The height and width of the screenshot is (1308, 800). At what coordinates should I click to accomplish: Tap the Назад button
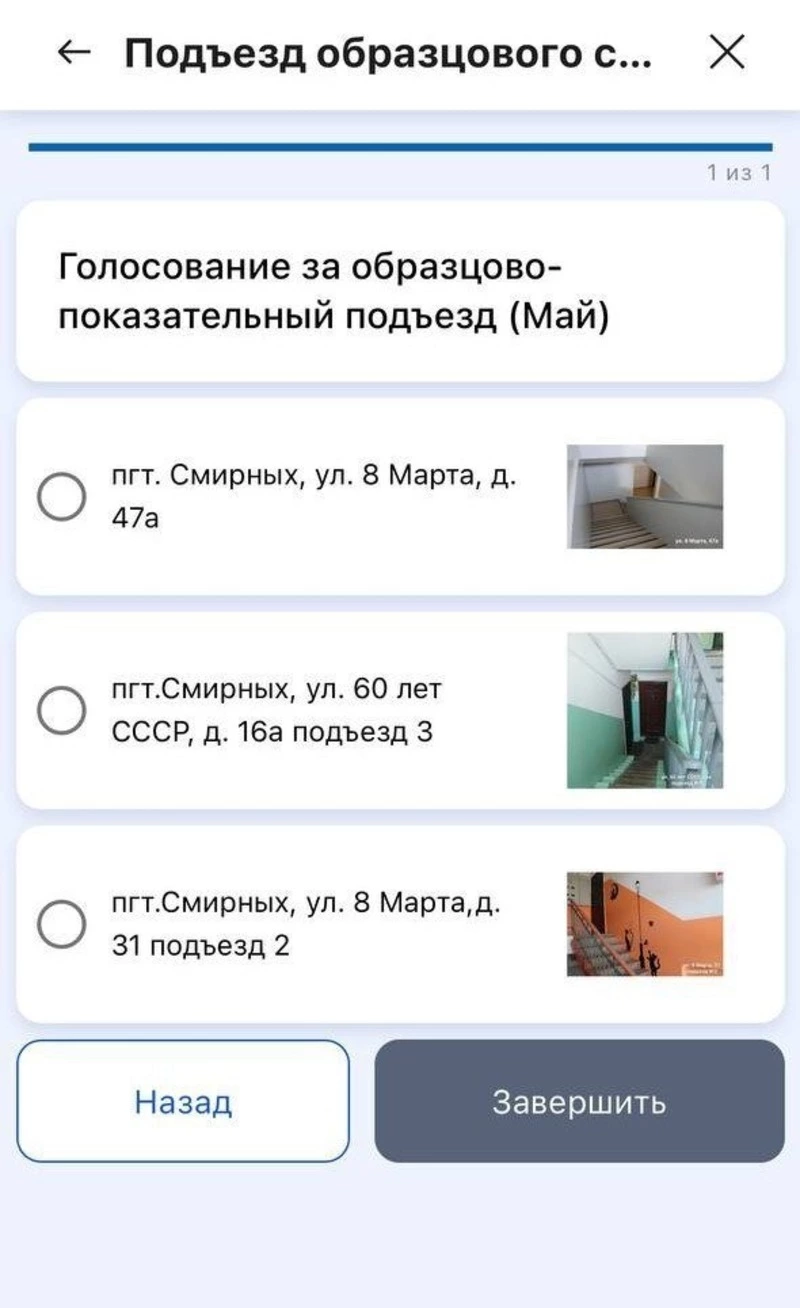(183, 1101)
